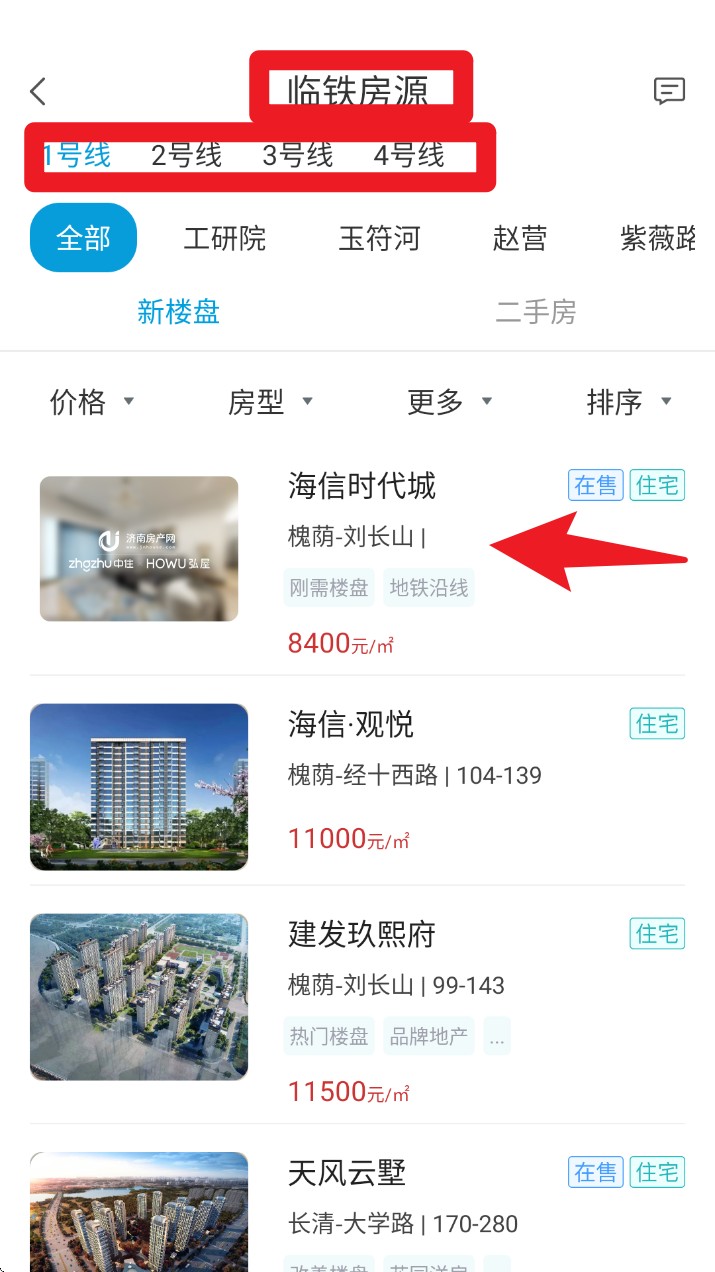This screenshot has width=715, height=1272.
Task: Select the 1号线 metro line tab
Action: pos(77,156)
